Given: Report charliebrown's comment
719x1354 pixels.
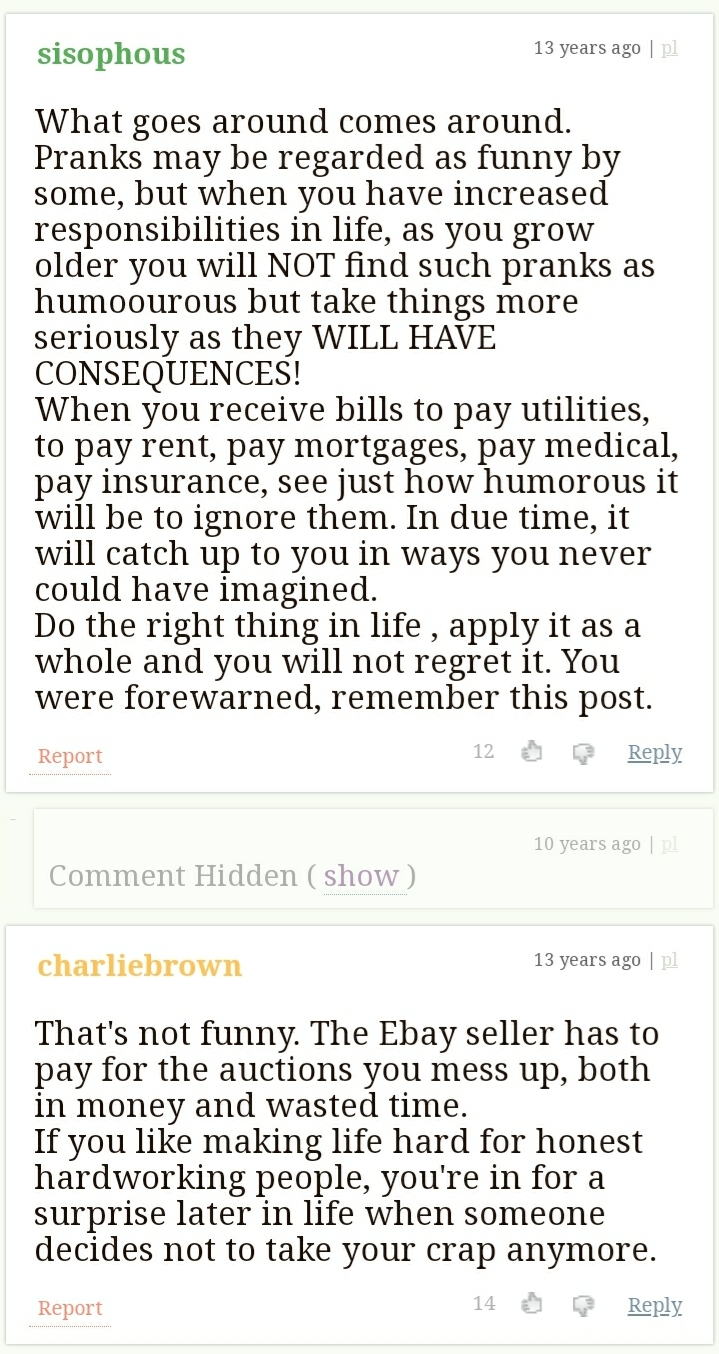Looking at the screenshot, I should click(70, 1308).
